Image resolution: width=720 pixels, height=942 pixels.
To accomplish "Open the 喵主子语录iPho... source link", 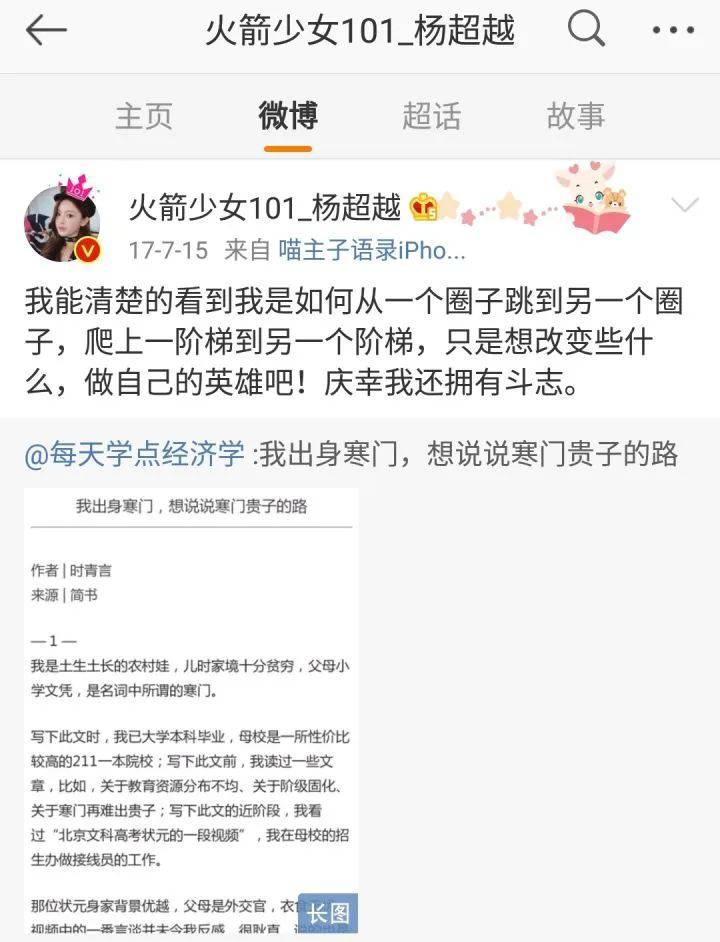I will point(372,250).
